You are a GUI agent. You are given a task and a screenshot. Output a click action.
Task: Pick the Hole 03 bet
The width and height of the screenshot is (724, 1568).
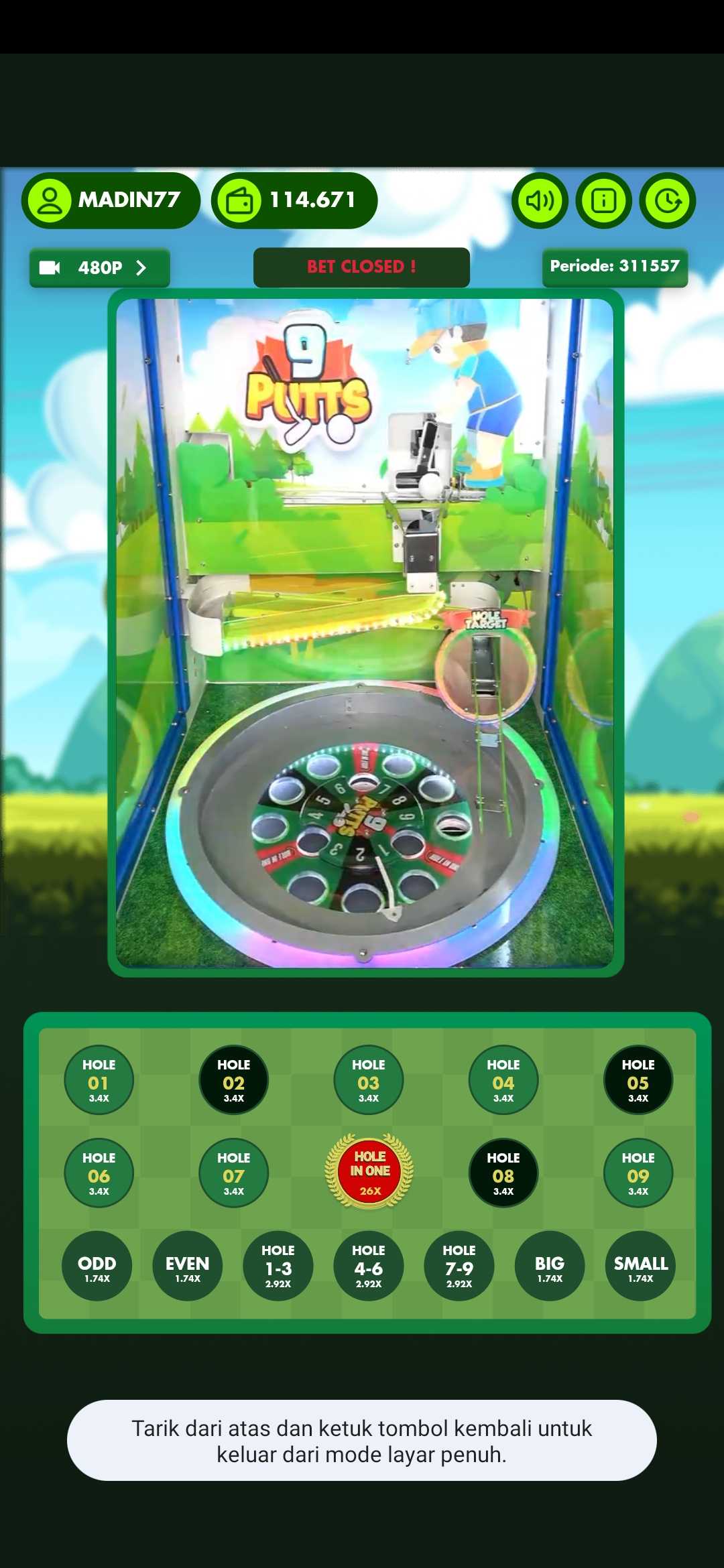coord(368,1080)
